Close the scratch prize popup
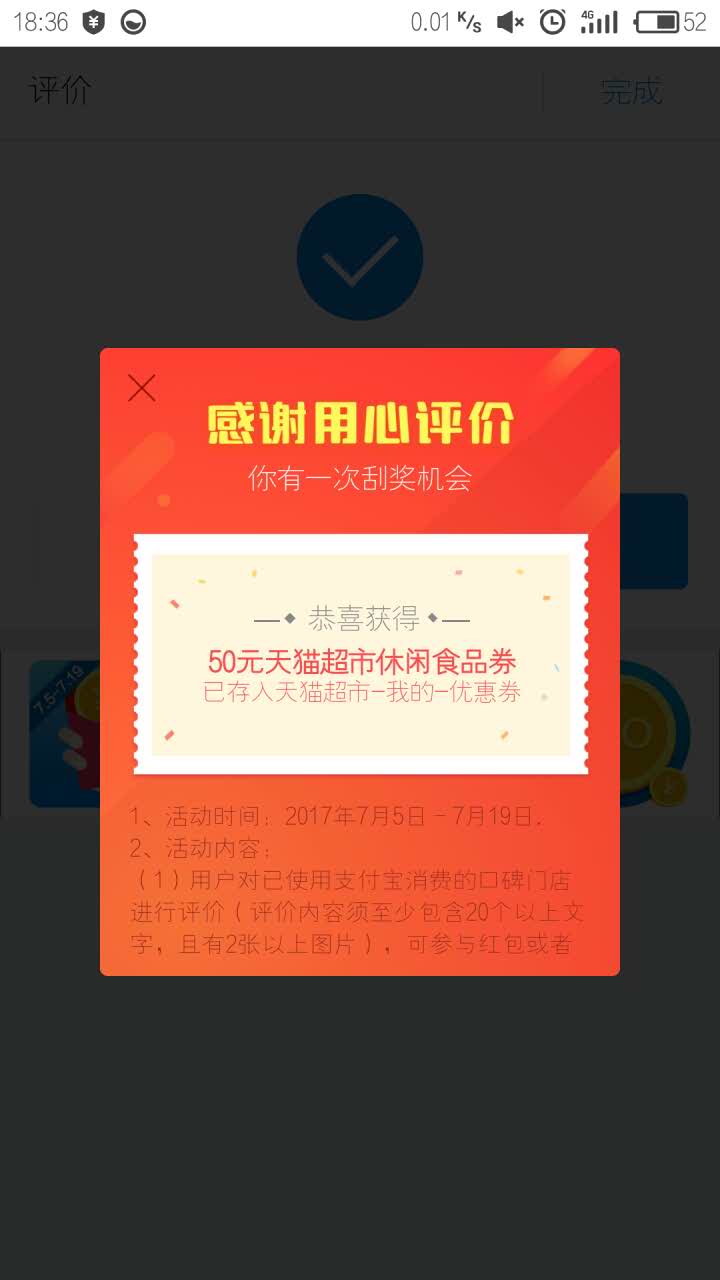 [142, 388]
